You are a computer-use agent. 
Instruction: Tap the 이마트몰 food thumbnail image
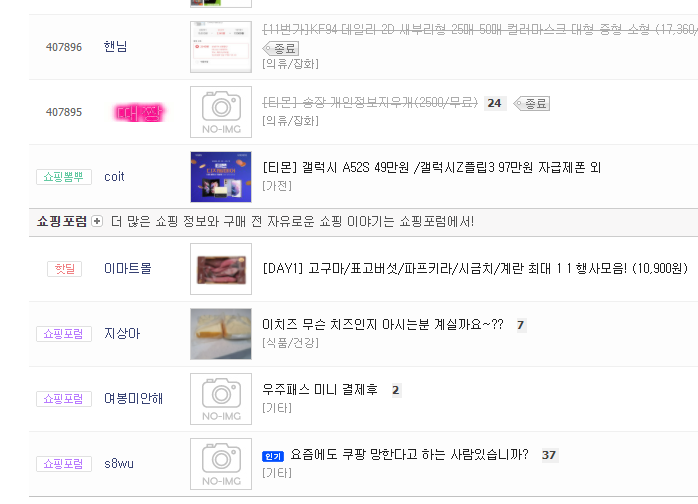(x=220, y=269)
